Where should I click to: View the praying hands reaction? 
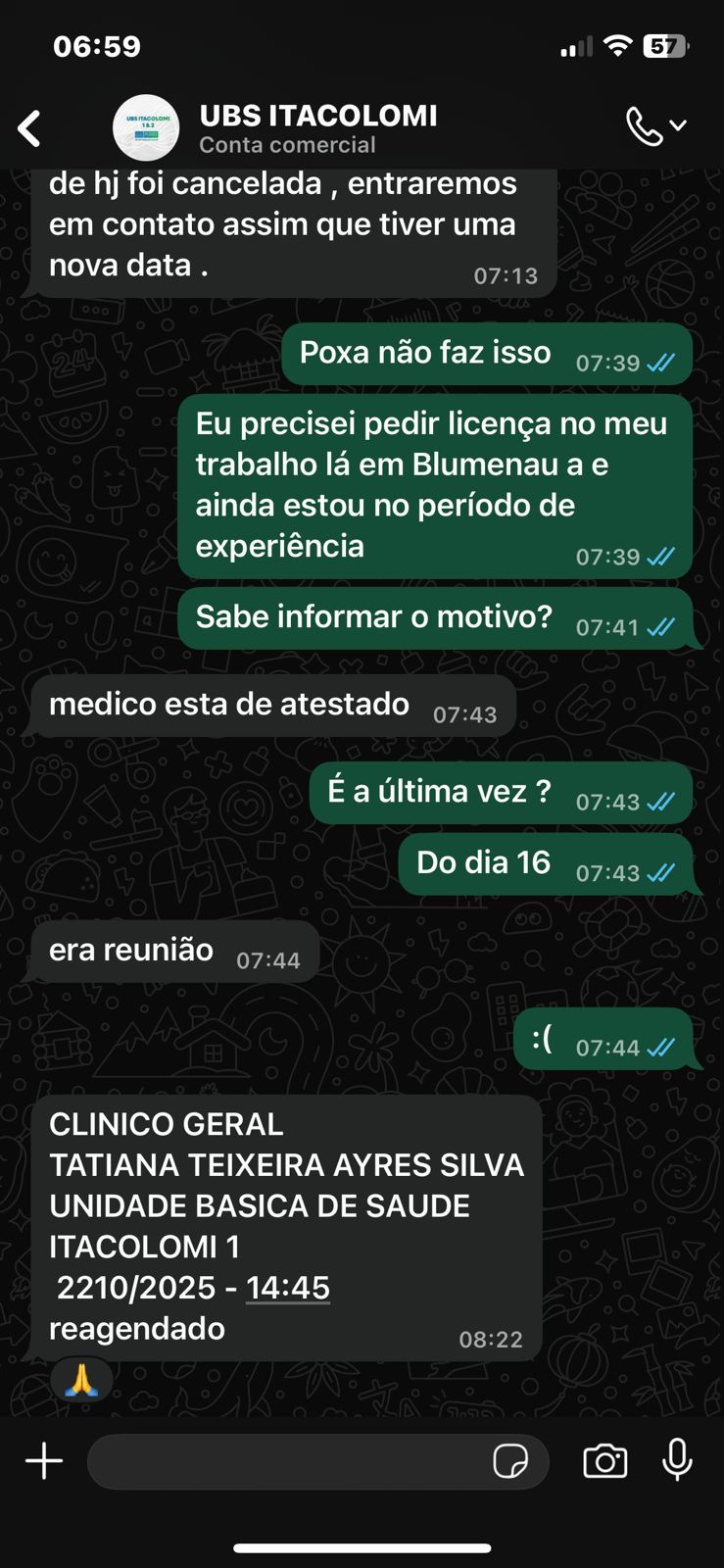point(81,1380)
